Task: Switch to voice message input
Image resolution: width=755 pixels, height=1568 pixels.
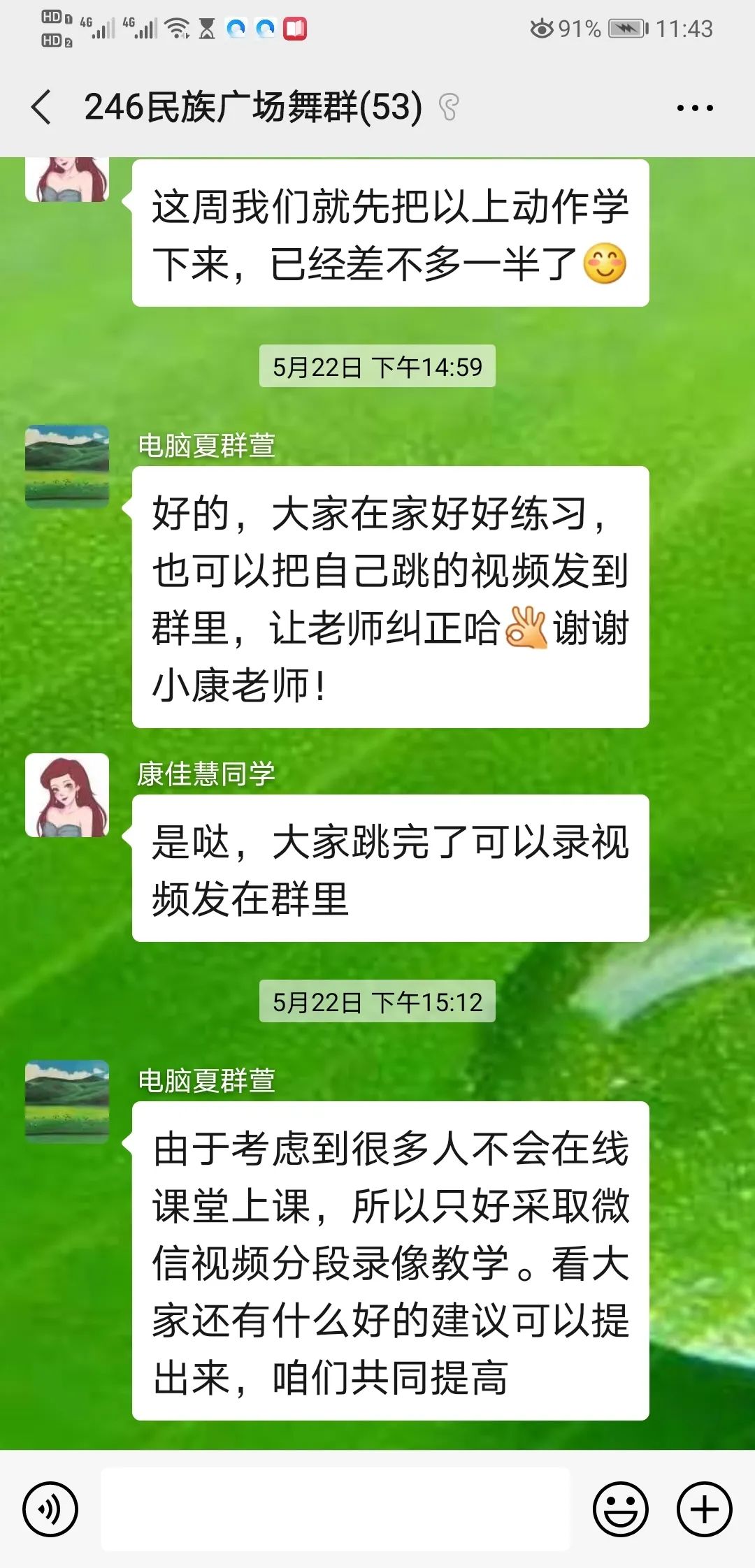Action: point(50,1509)
